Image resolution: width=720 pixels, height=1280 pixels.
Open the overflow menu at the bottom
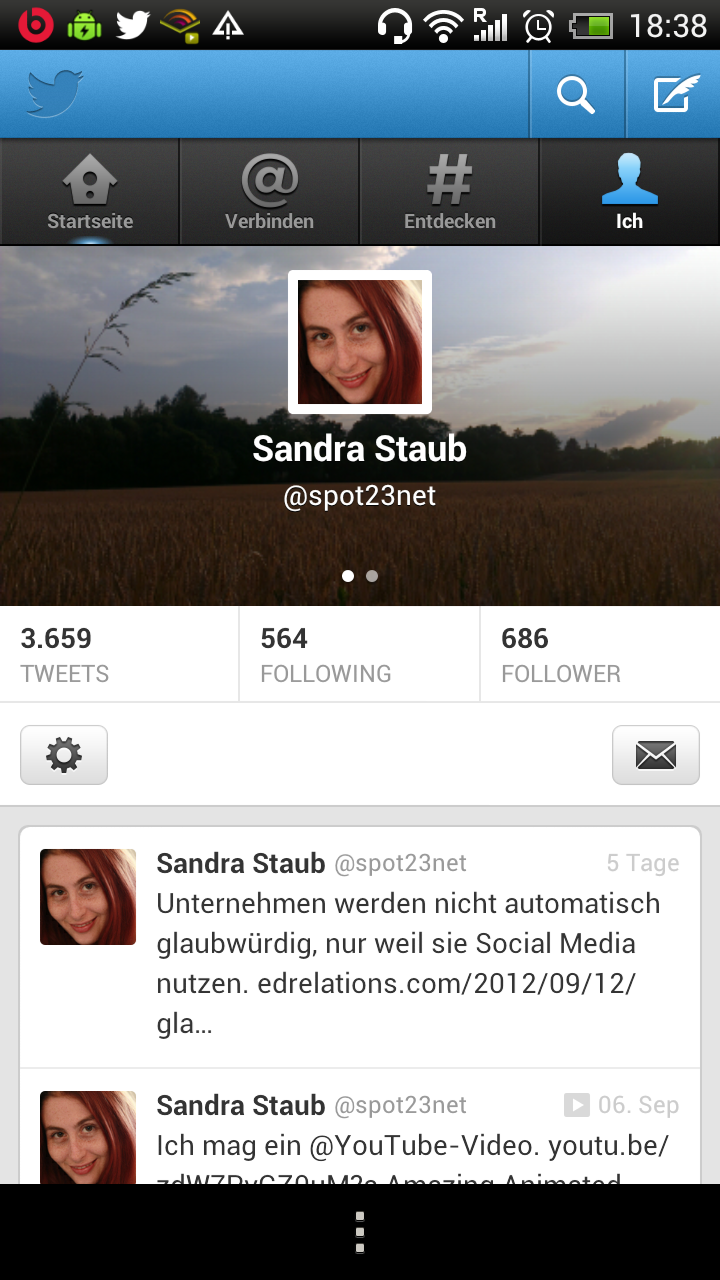pos(360,1232)
